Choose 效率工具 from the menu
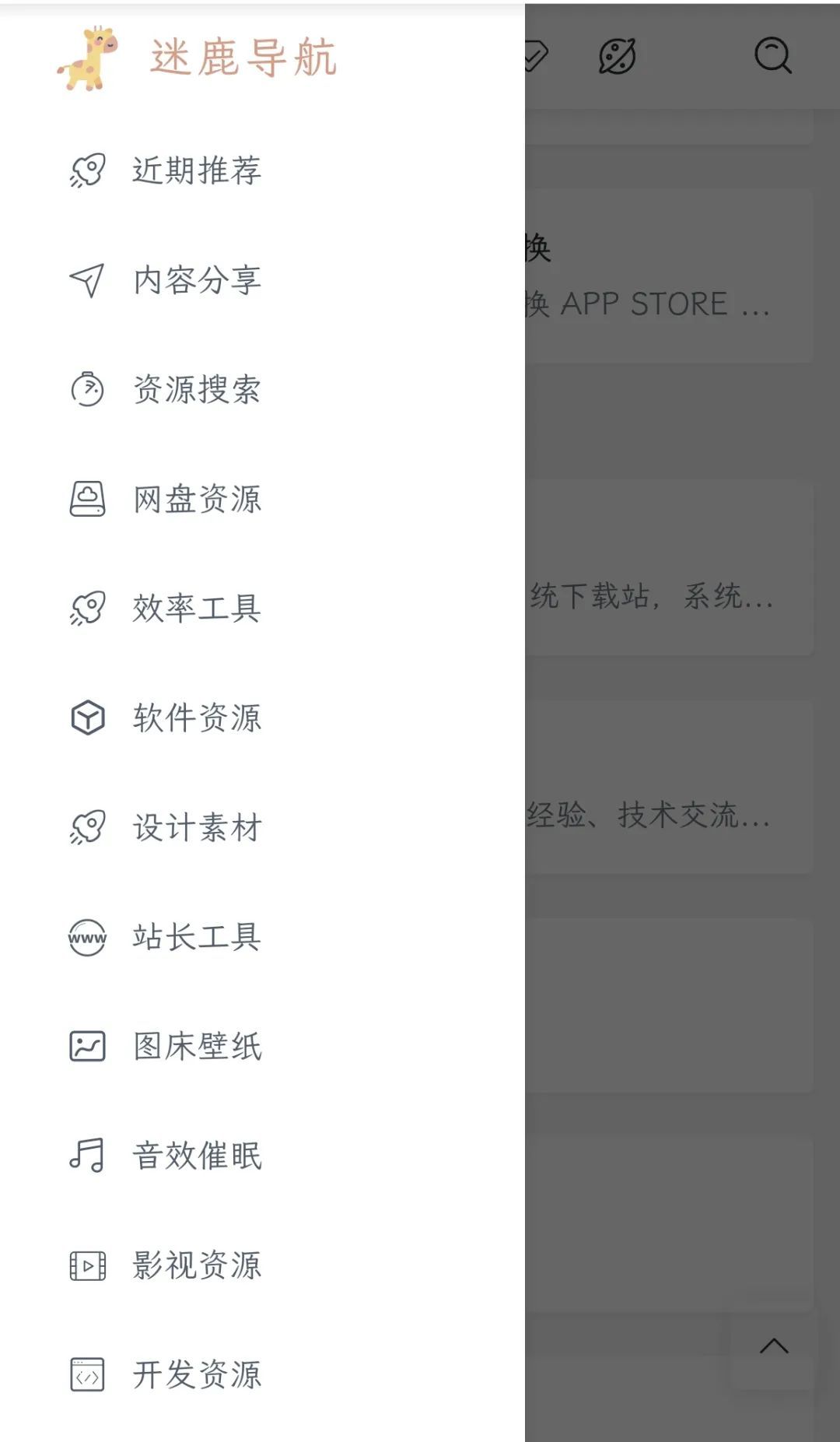The width and height of the screenshot is (840, 1442). pyautogui.click(x=196, y=608)
